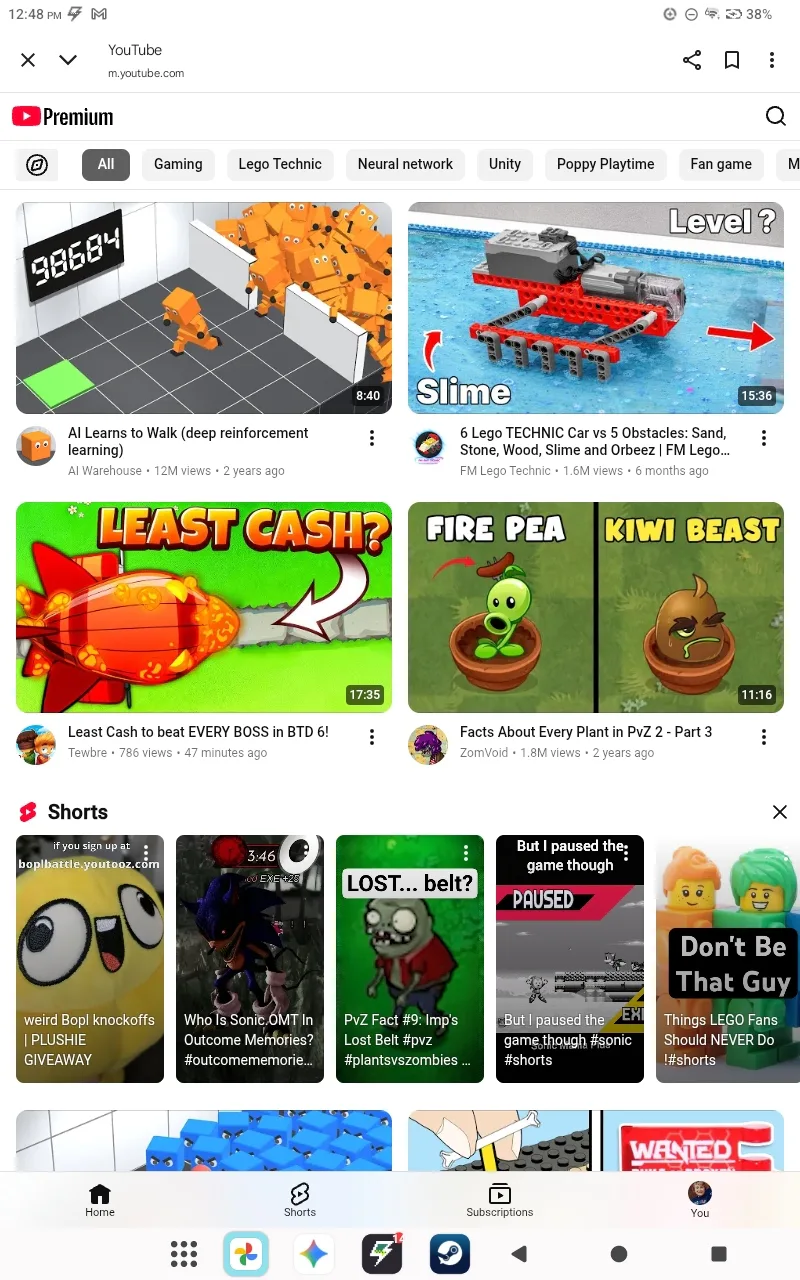This screenshot has width=800, height=1280.
Task: Open the browser overflow menu
Action: [772, 60]
